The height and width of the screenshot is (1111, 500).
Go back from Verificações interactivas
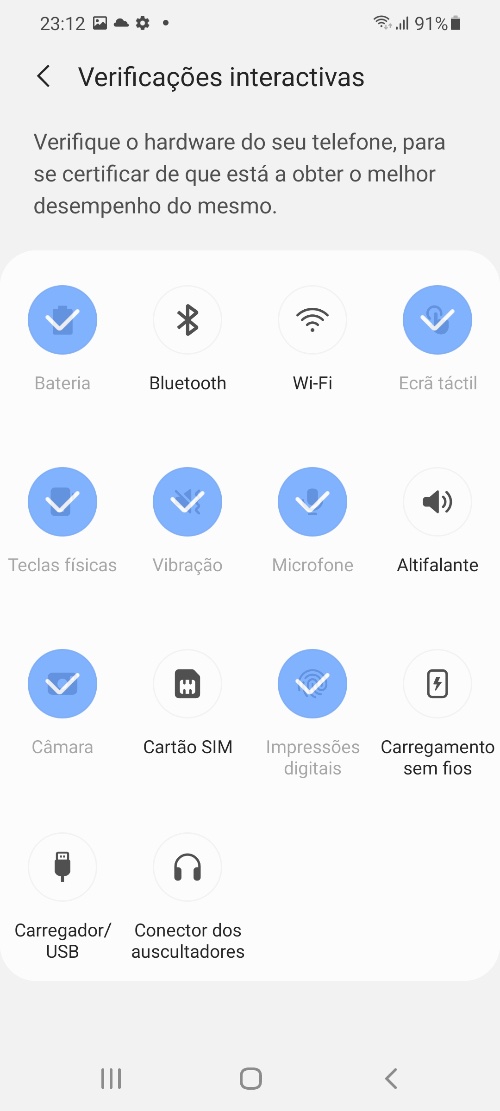(x=44, y=77)
